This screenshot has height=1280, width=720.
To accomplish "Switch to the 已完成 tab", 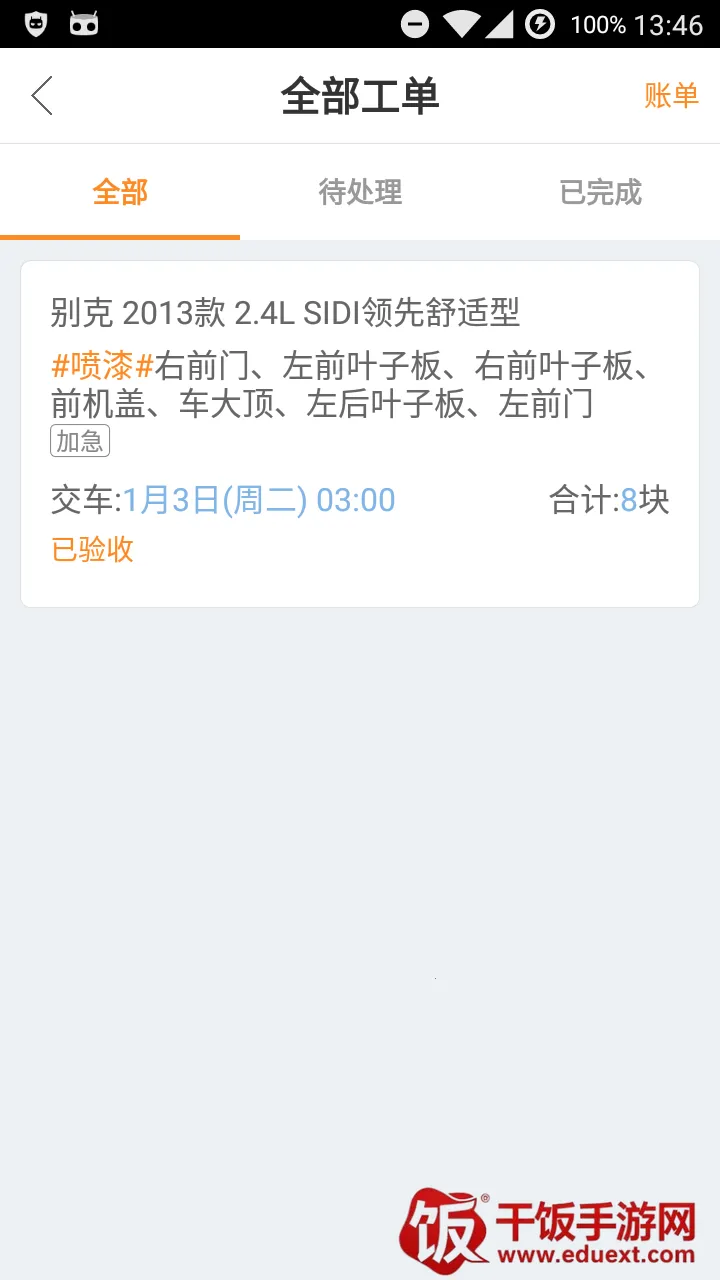I will click(600, 192).
